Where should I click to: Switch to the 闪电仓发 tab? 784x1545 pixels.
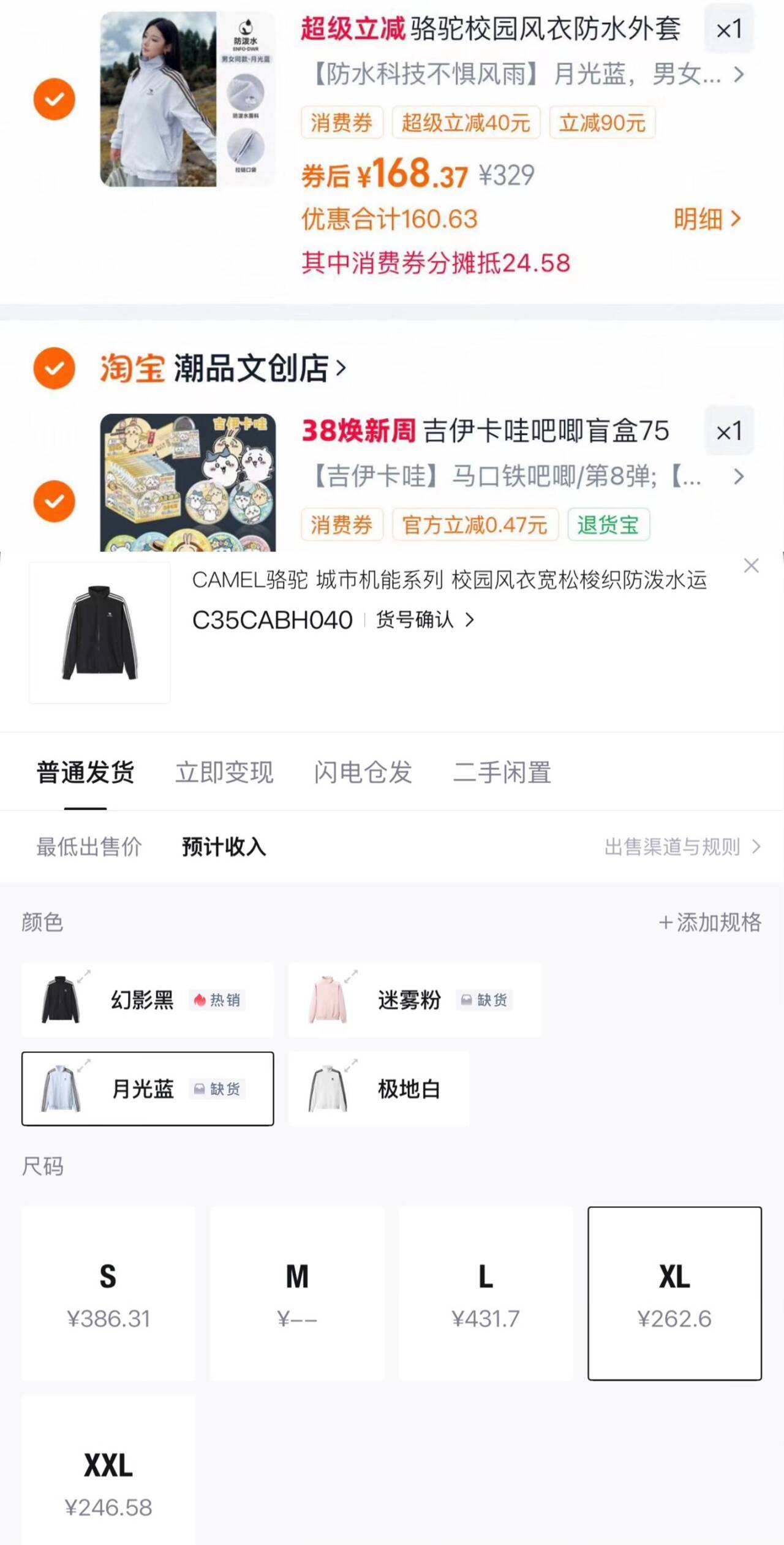[x=363, y=772]
